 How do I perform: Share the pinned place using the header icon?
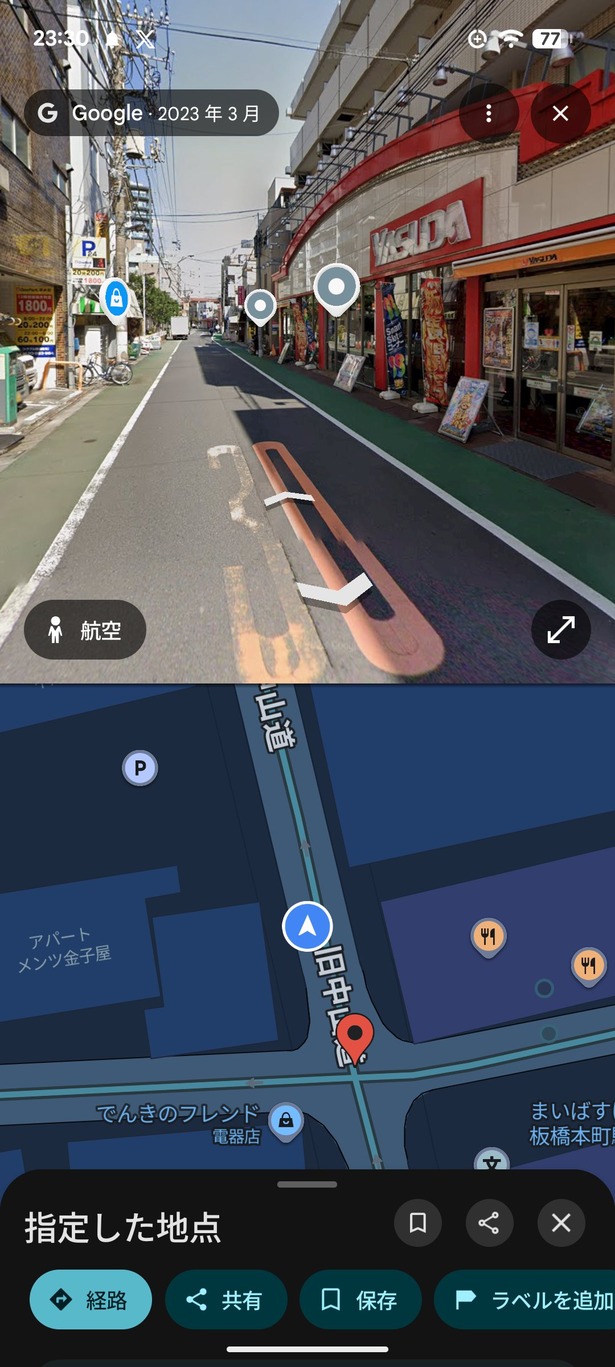tap(489, 1222)
